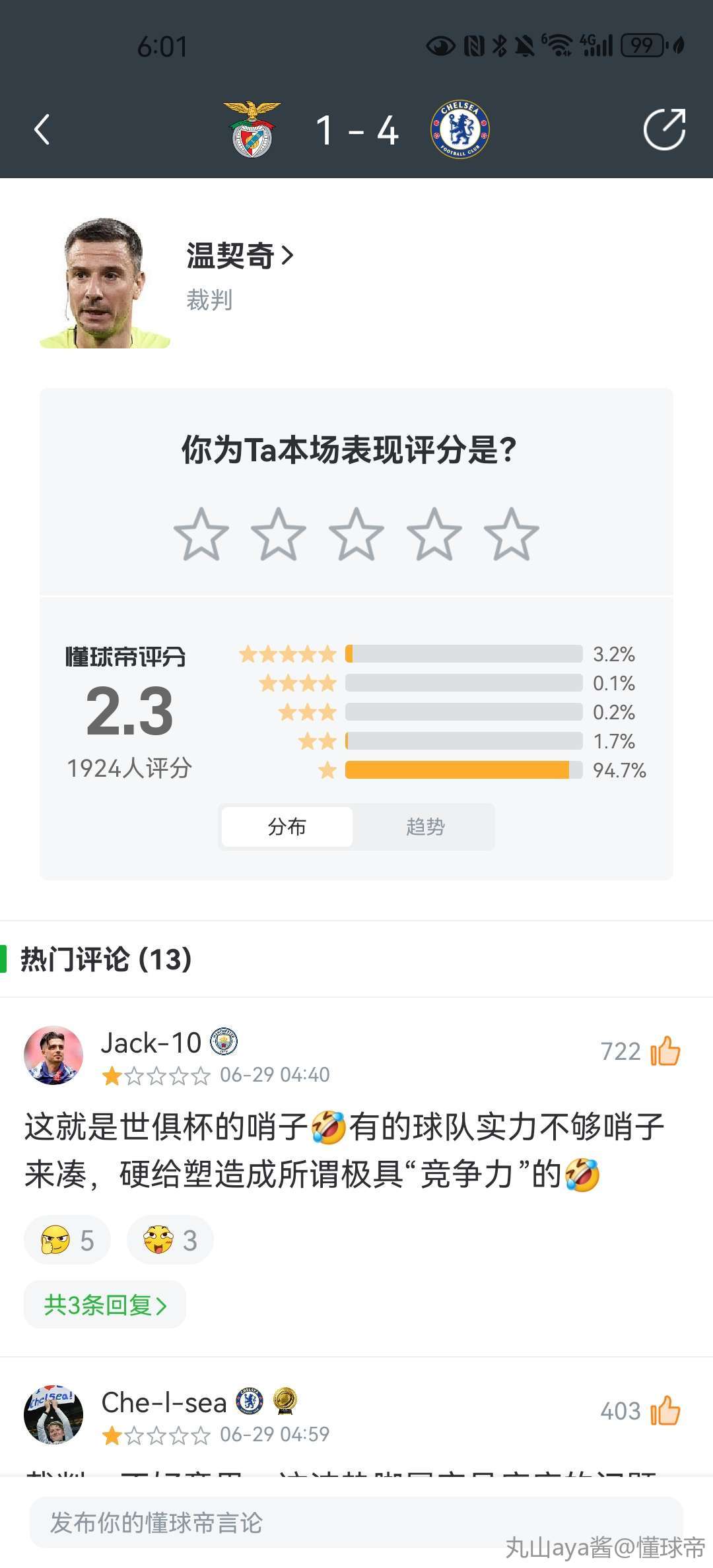Expand 共3条回复 replies
This screenshot has height=1568, width=713.
105,1305
